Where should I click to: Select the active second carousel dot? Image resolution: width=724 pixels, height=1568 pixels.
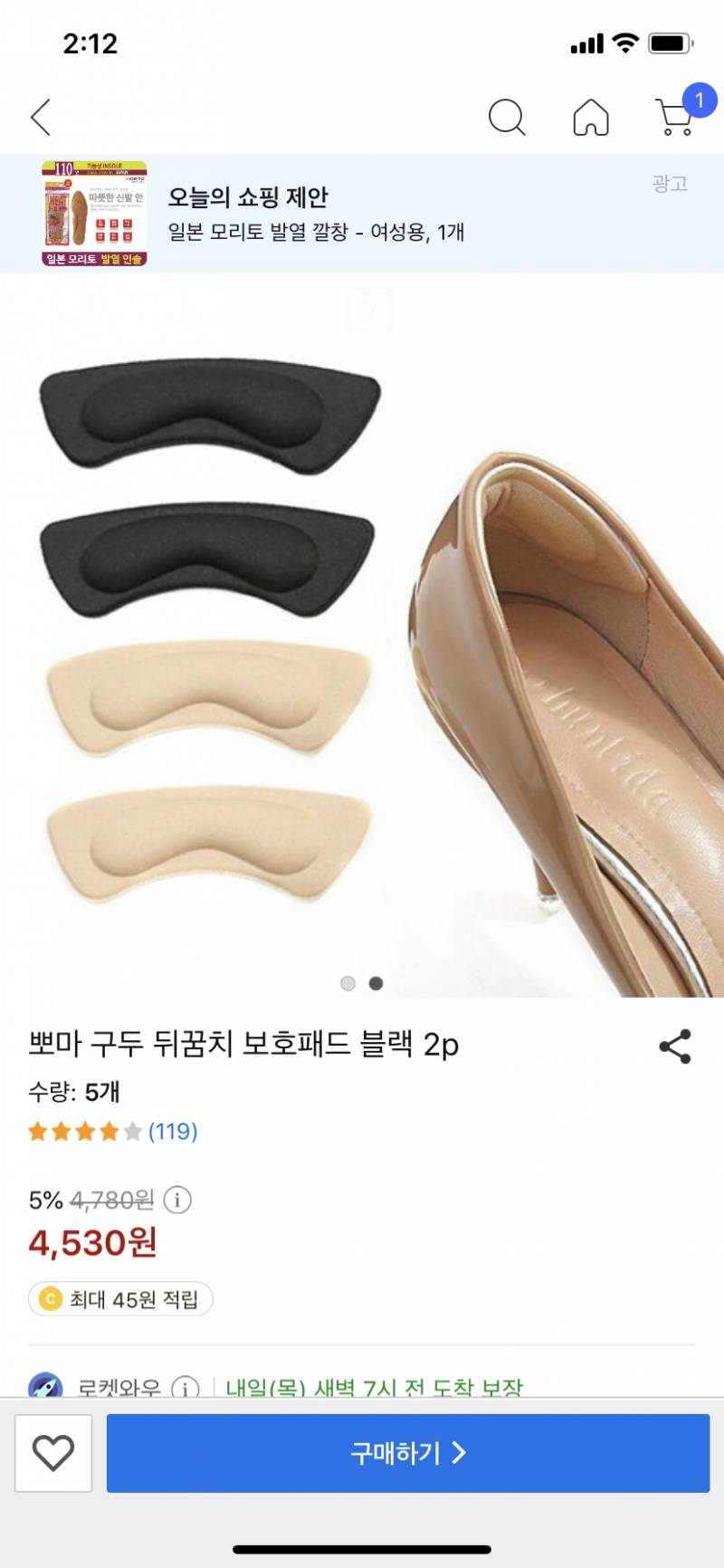[377, 982]
